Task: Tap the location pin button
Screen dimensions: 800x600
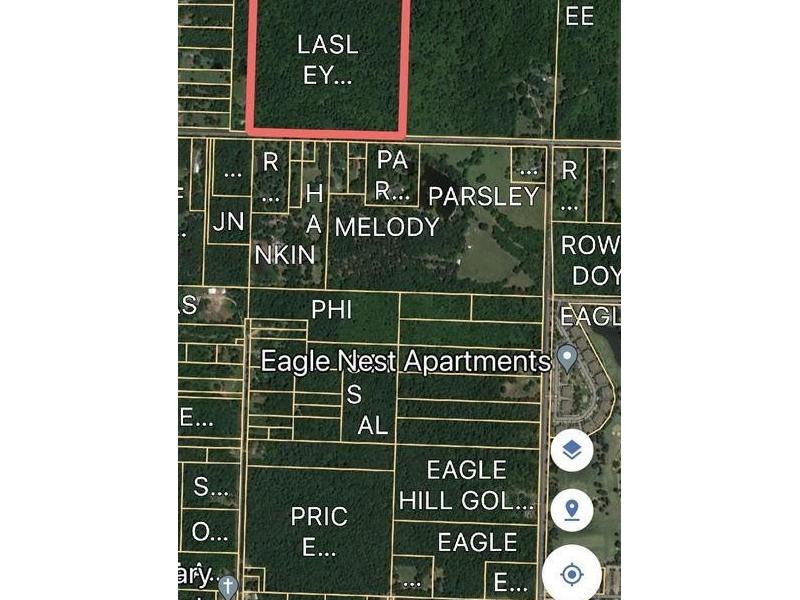Action: tap(572, 511)
